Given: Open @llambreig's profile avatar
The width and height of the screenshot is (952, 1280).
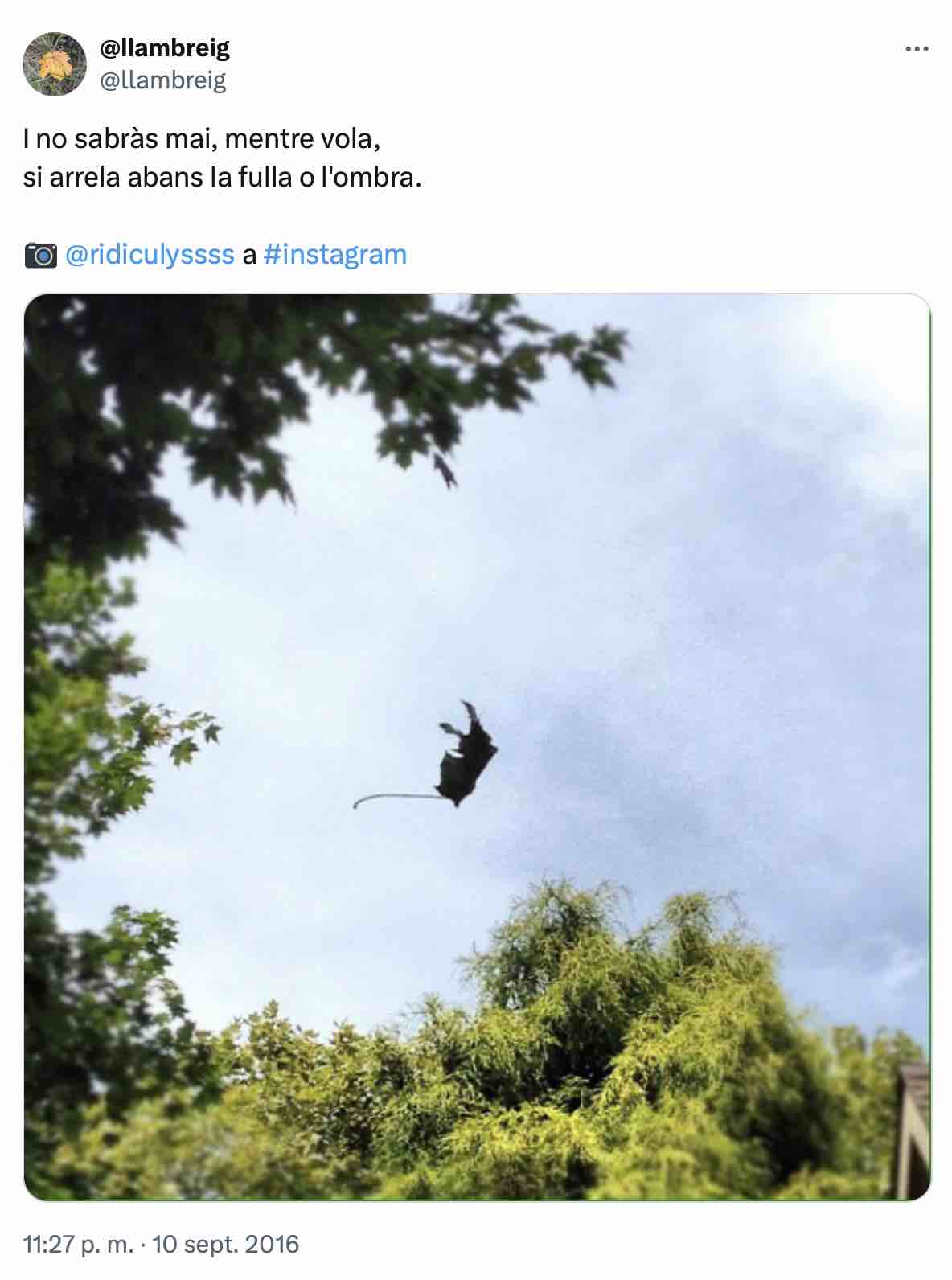Looking at the screenshot, I should coord(55,64).
